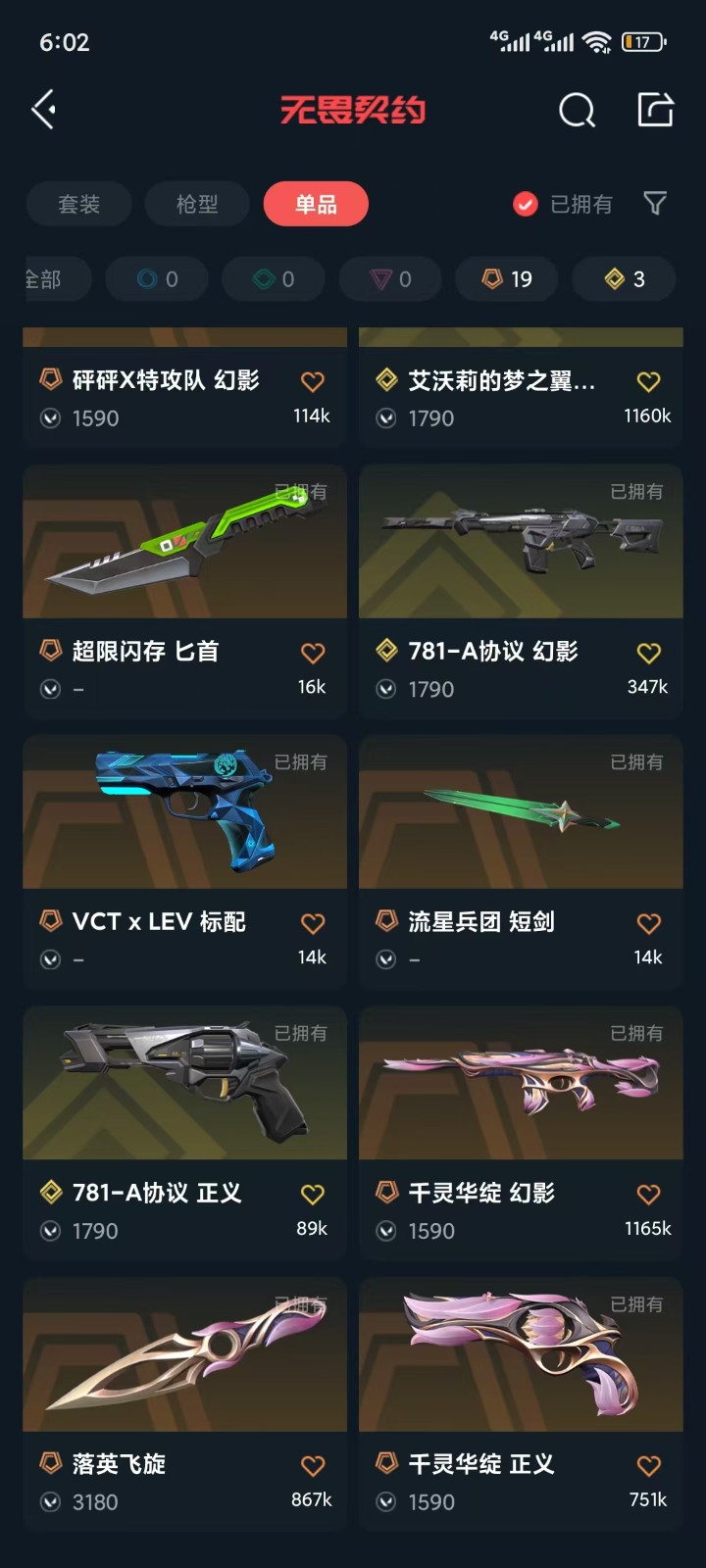Image resolution: width=706 pixels, height=1568 pixels.
Task: Tap the share icon in header
Action: (x=655, y=110)
